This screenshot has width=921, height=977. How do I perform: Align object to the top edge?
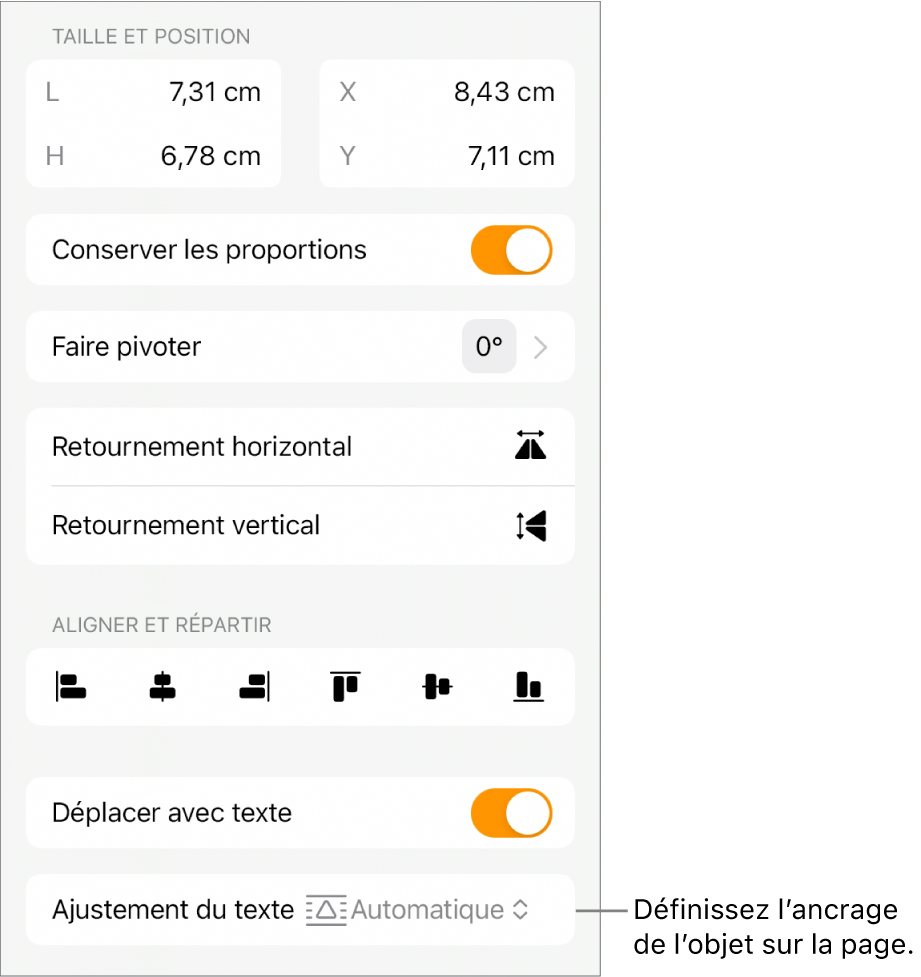(345, 686)
